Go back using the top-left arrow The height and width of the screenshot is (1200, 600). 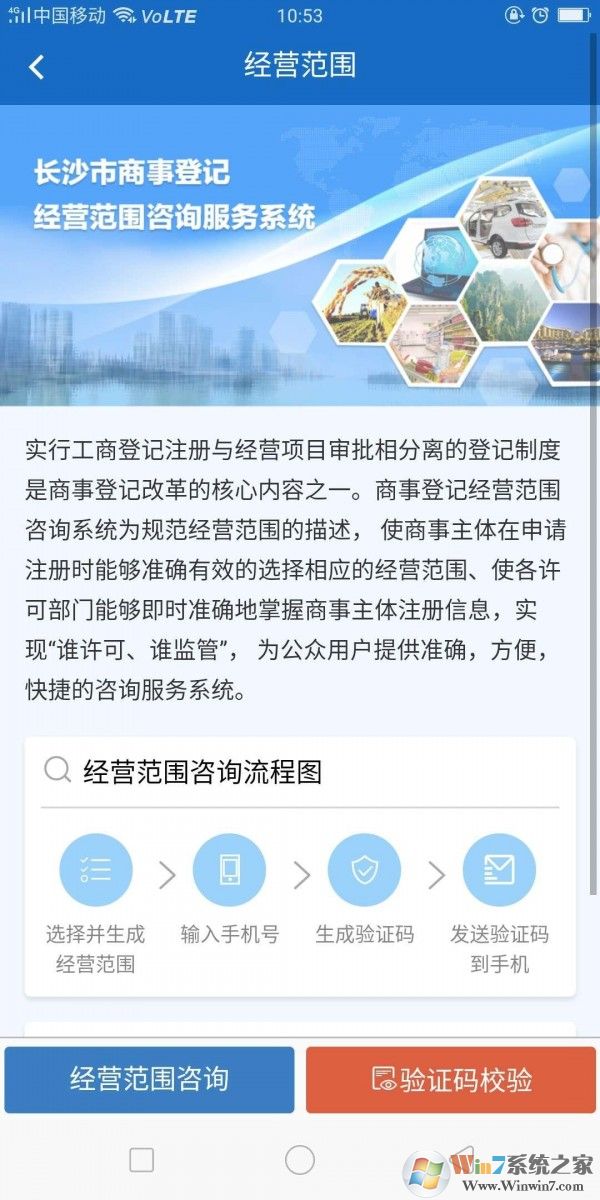click(x=37, y=67)
